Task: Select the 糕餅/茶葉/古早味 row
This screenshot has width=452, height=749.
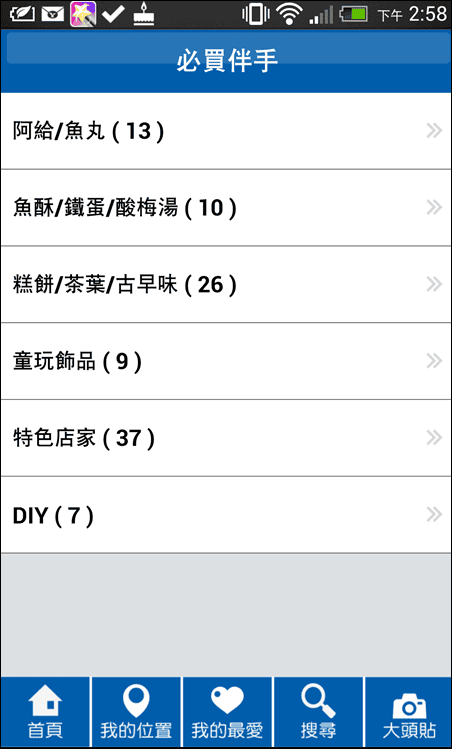Action: (226, 285)
